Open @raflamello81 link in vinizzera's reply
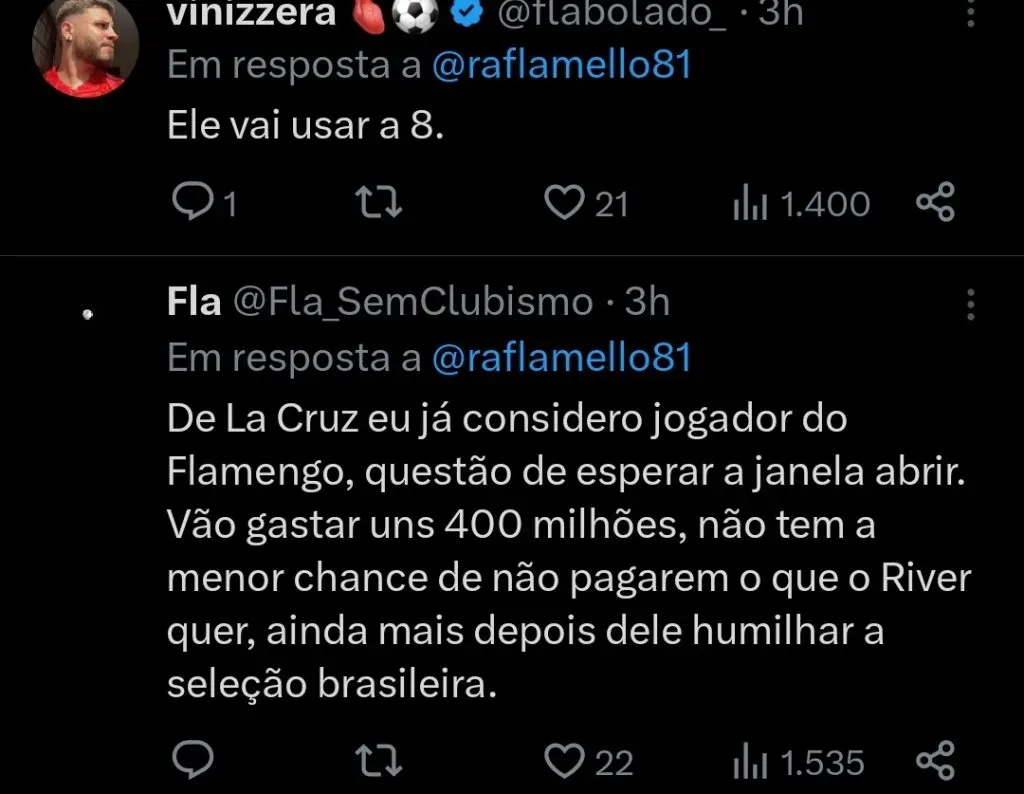Screen dimensions: 1024x794 [x=561, y=65]
